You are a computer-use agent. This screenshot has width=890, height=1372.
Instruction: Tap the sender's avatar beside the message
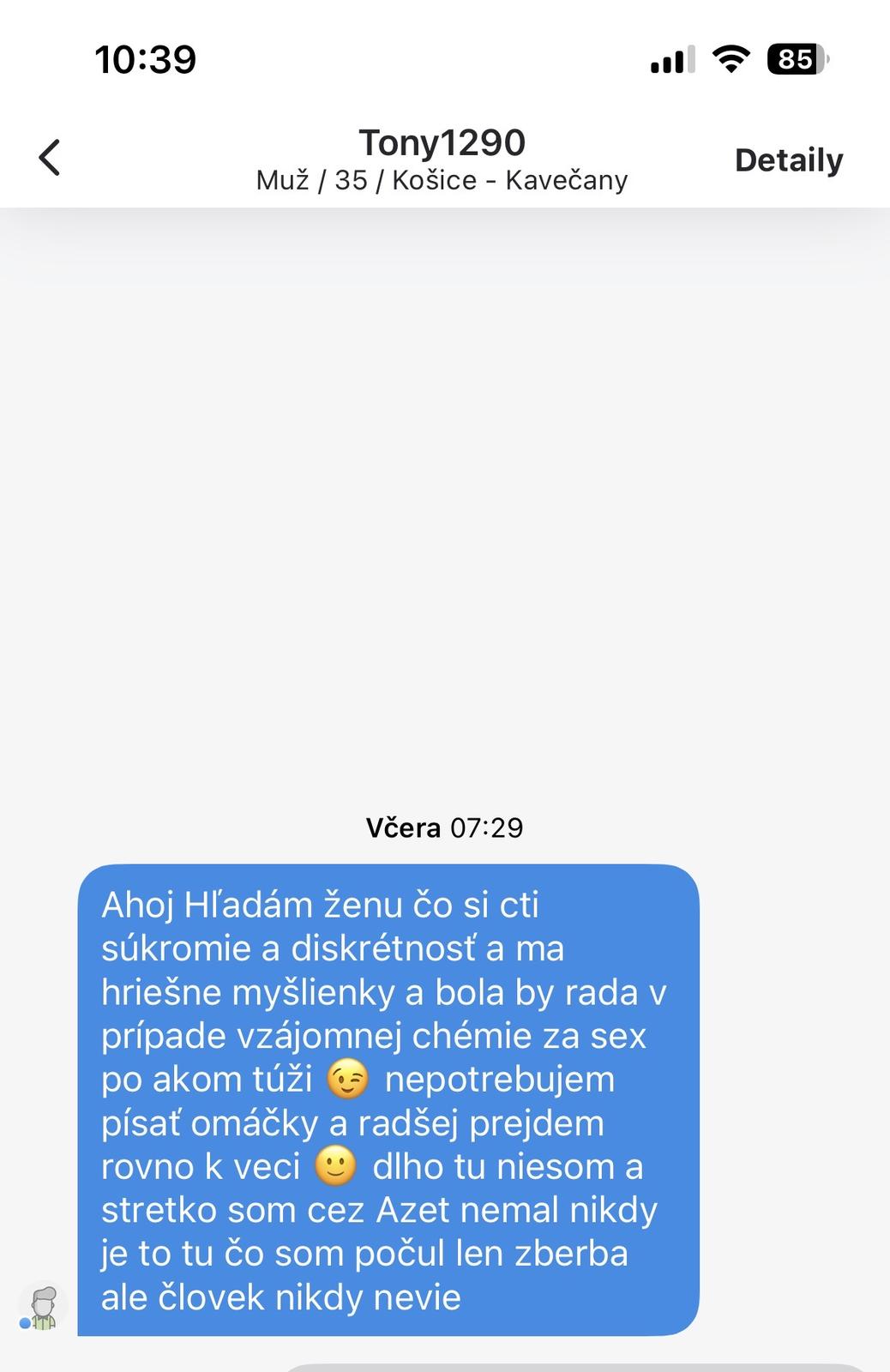pos(42,1307)
